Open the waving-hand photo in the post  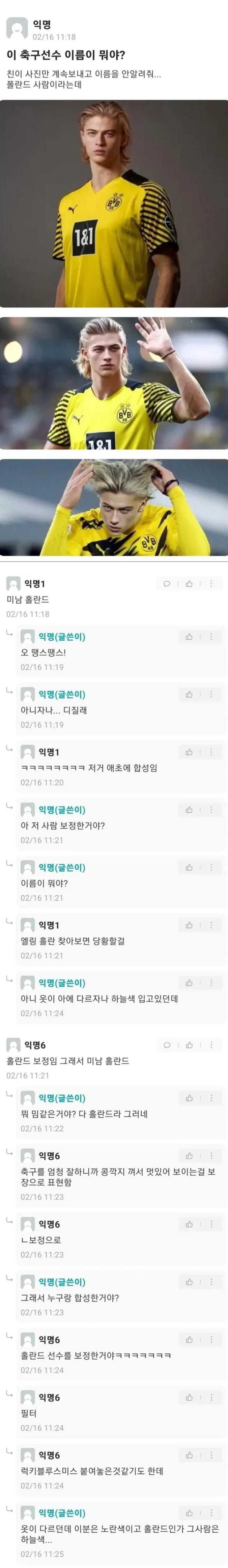(114, 383)
